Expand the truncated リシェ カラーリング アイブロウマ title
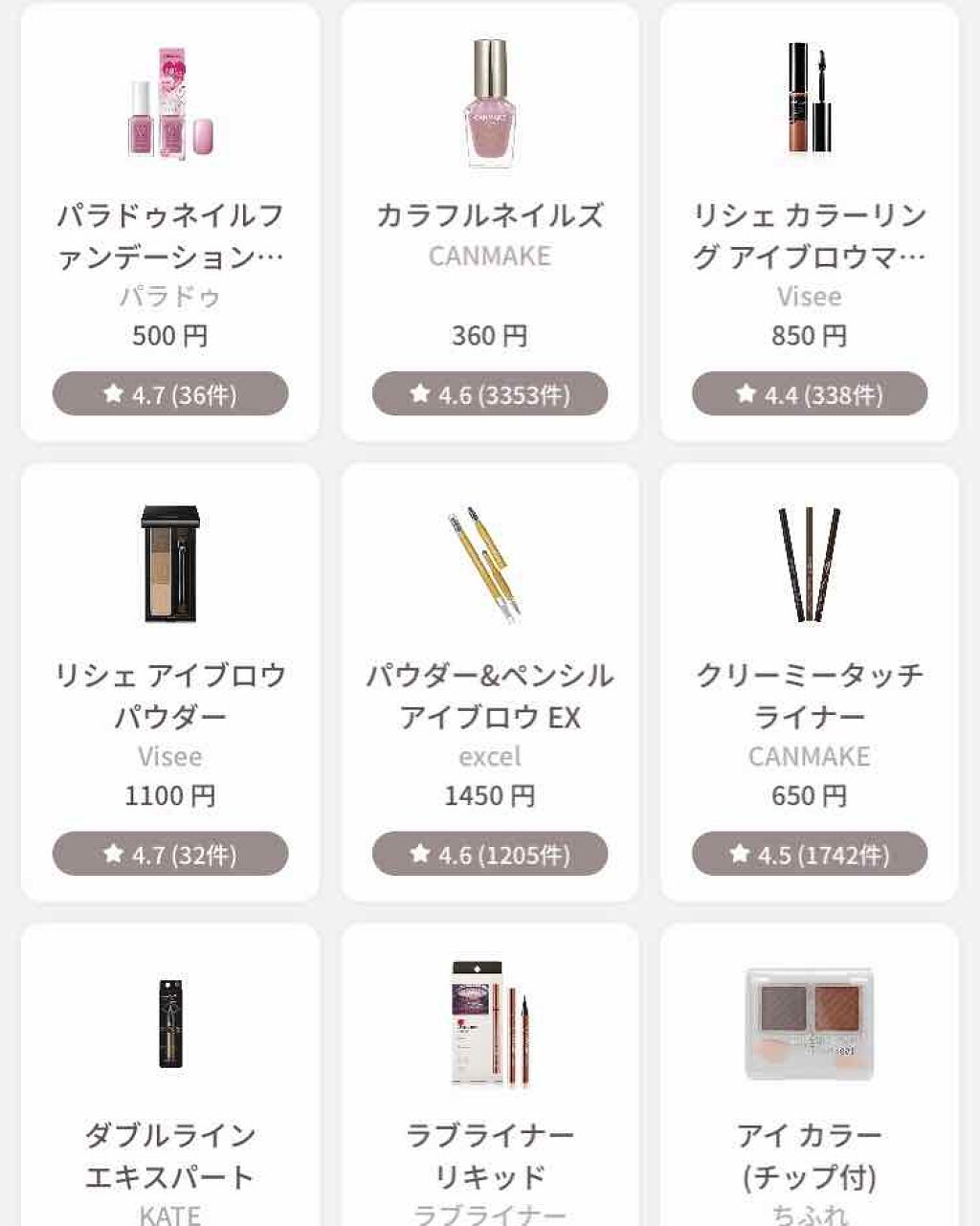Image resolution: width=980 pixels, height=1226 pixels. coord(810,234)
